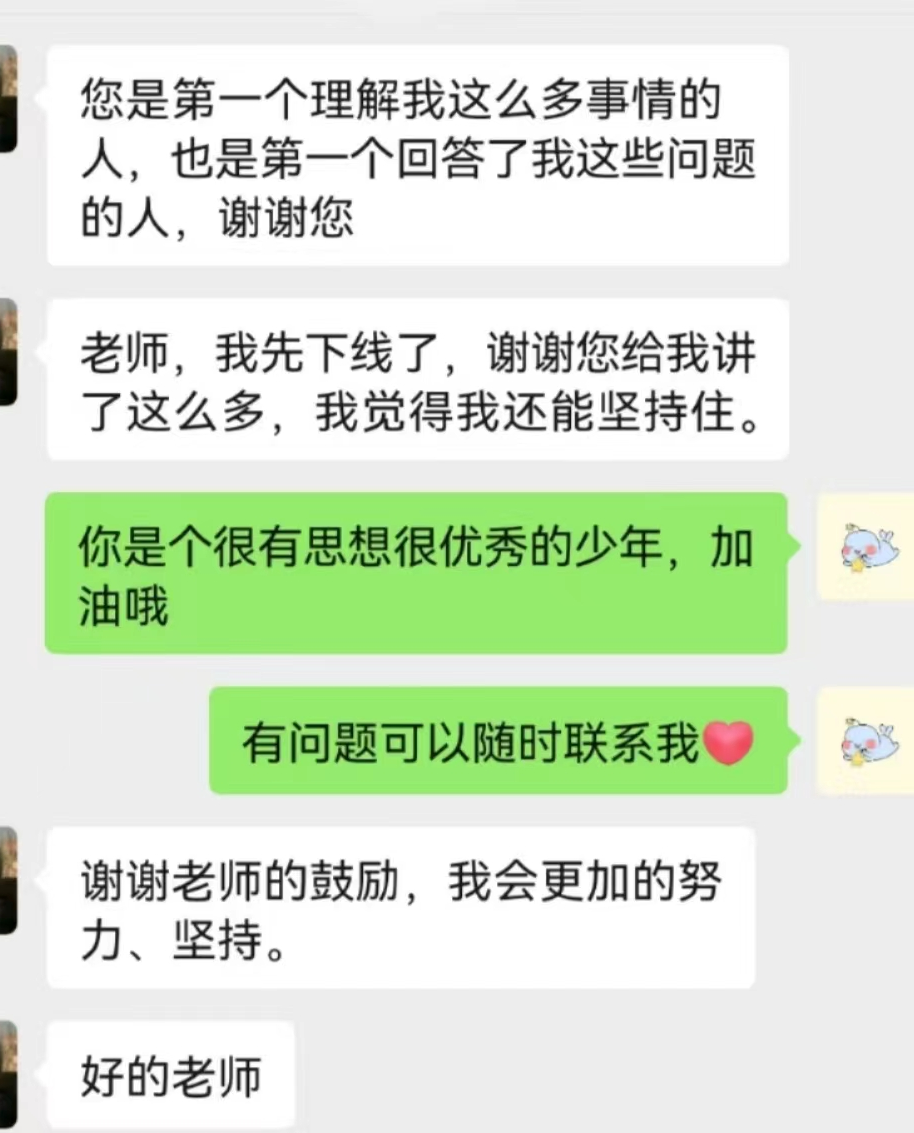Open contact avatar beside 谢谢老师的鼓励 message

pos(7,881)
